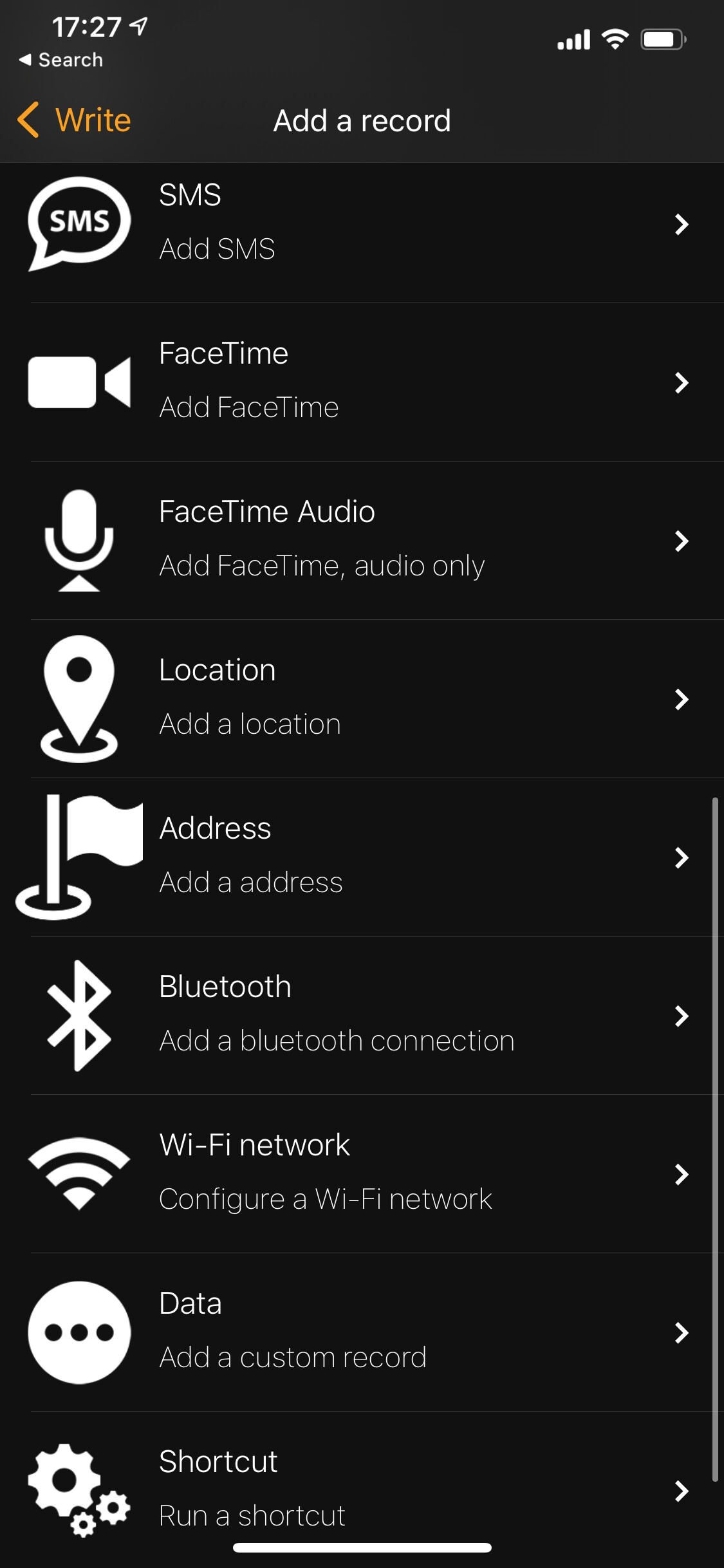Add a Bluetooth connection record
Image resolution: width=724 pixels, height=1568 pixels.
click(x=362, y=1016)
